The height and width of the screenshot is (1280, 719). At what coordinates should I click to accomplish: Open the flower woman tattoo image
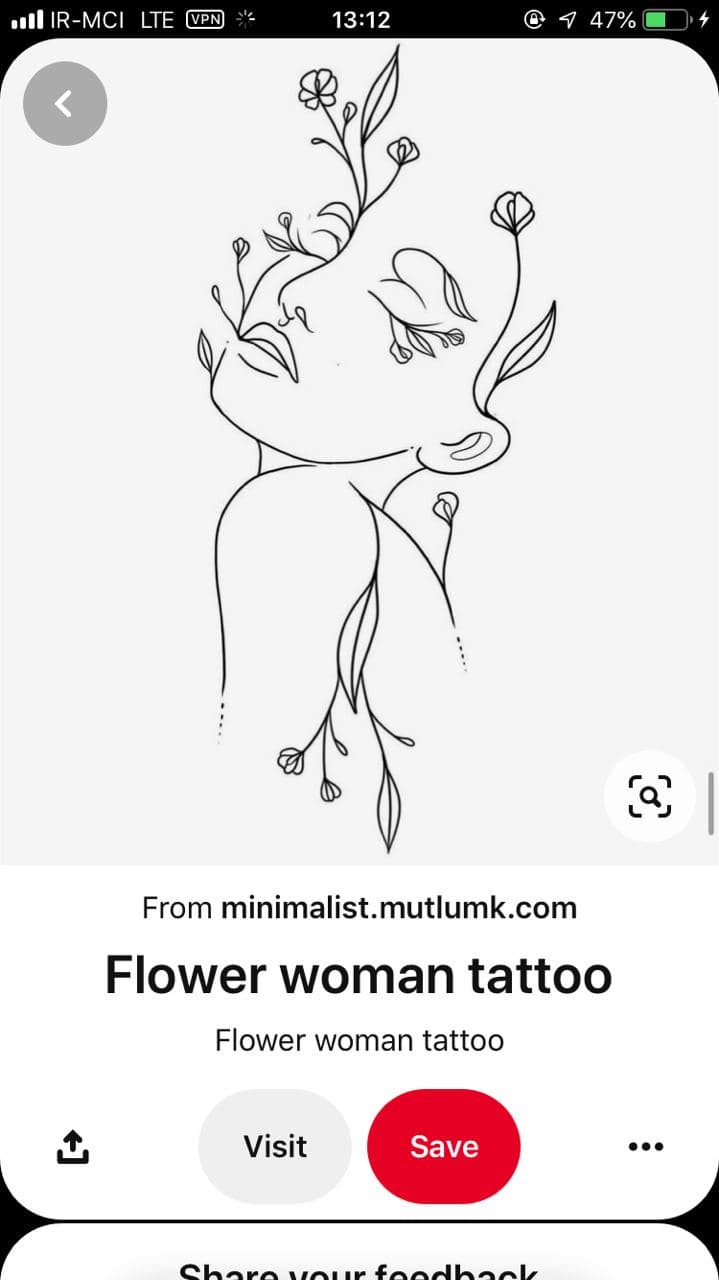[360, 452]
